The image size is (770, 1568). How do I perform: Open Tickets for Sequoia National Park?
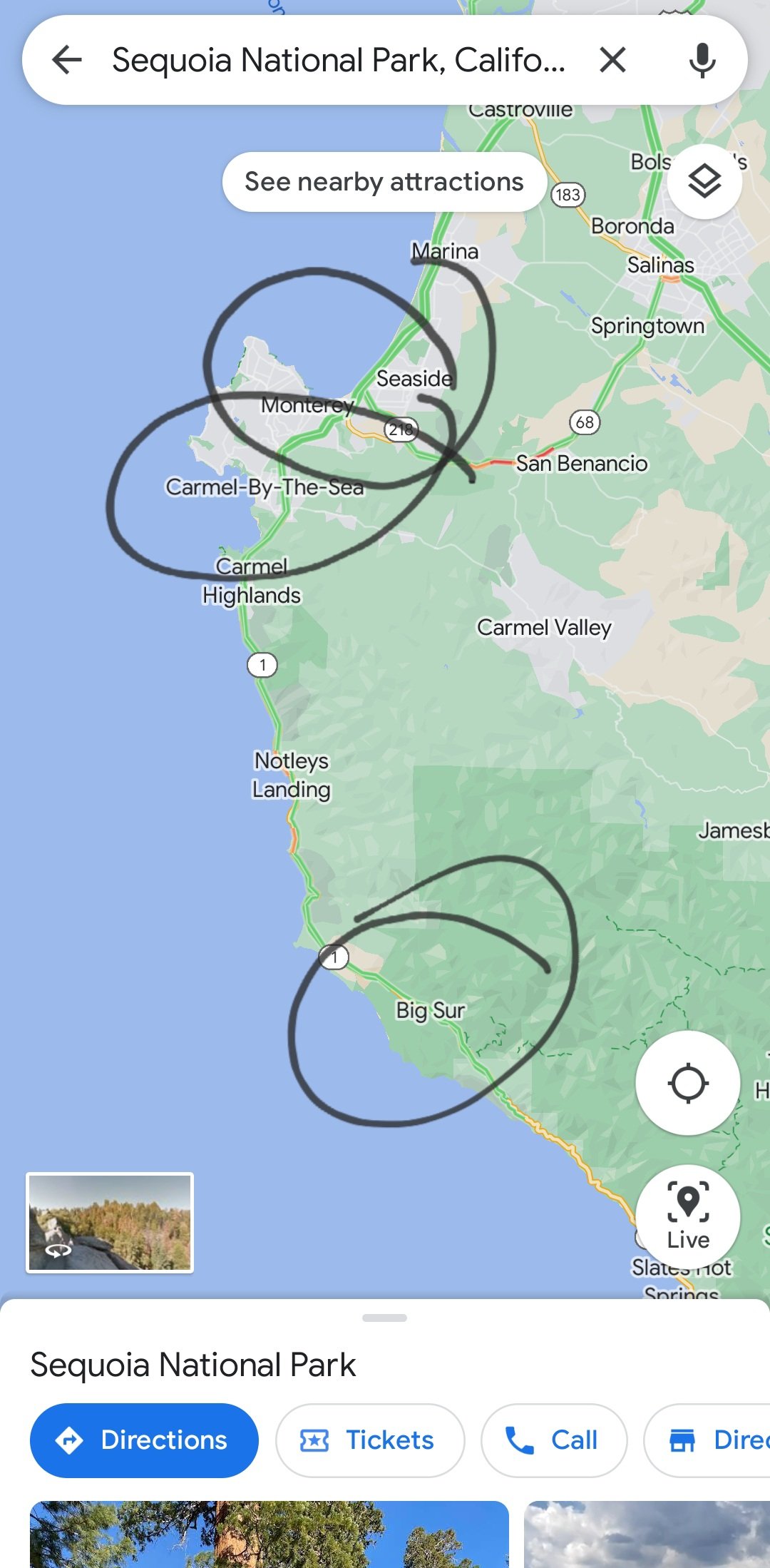(x=369, y=1440)
